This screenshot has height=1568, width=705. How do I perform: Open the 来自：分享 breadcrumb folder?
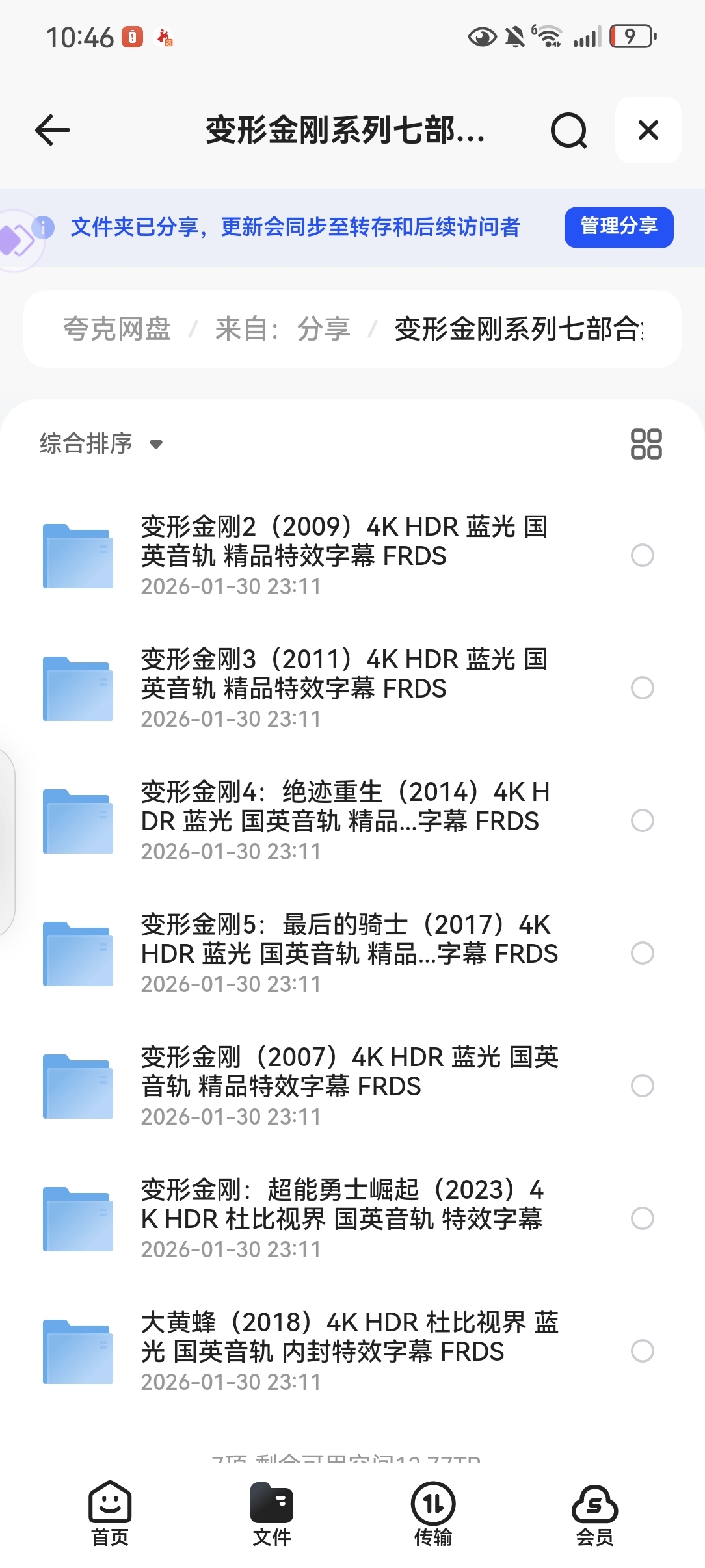click(x=283, y=329)
